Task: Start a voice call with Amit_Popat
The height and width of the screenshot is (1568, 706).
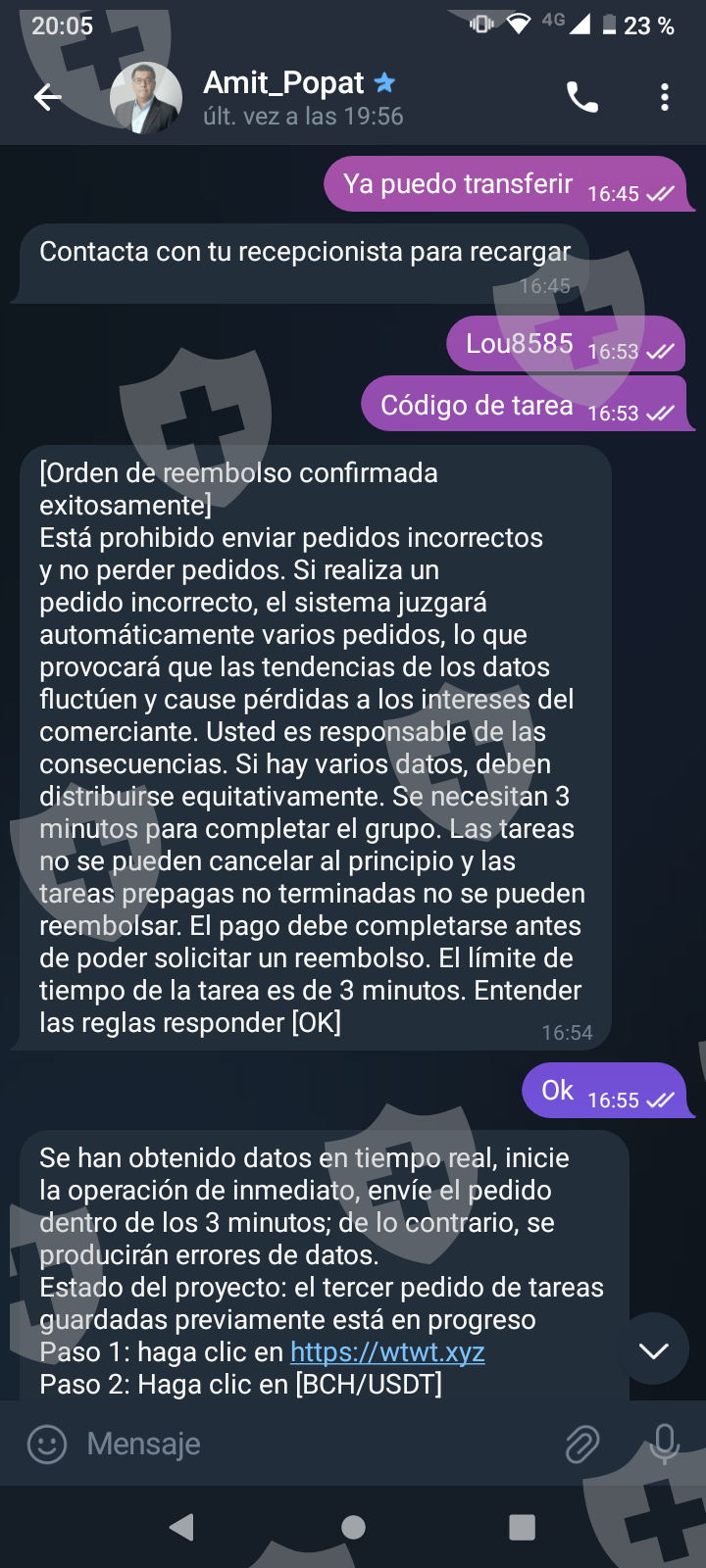Action: tap(582, 97)
